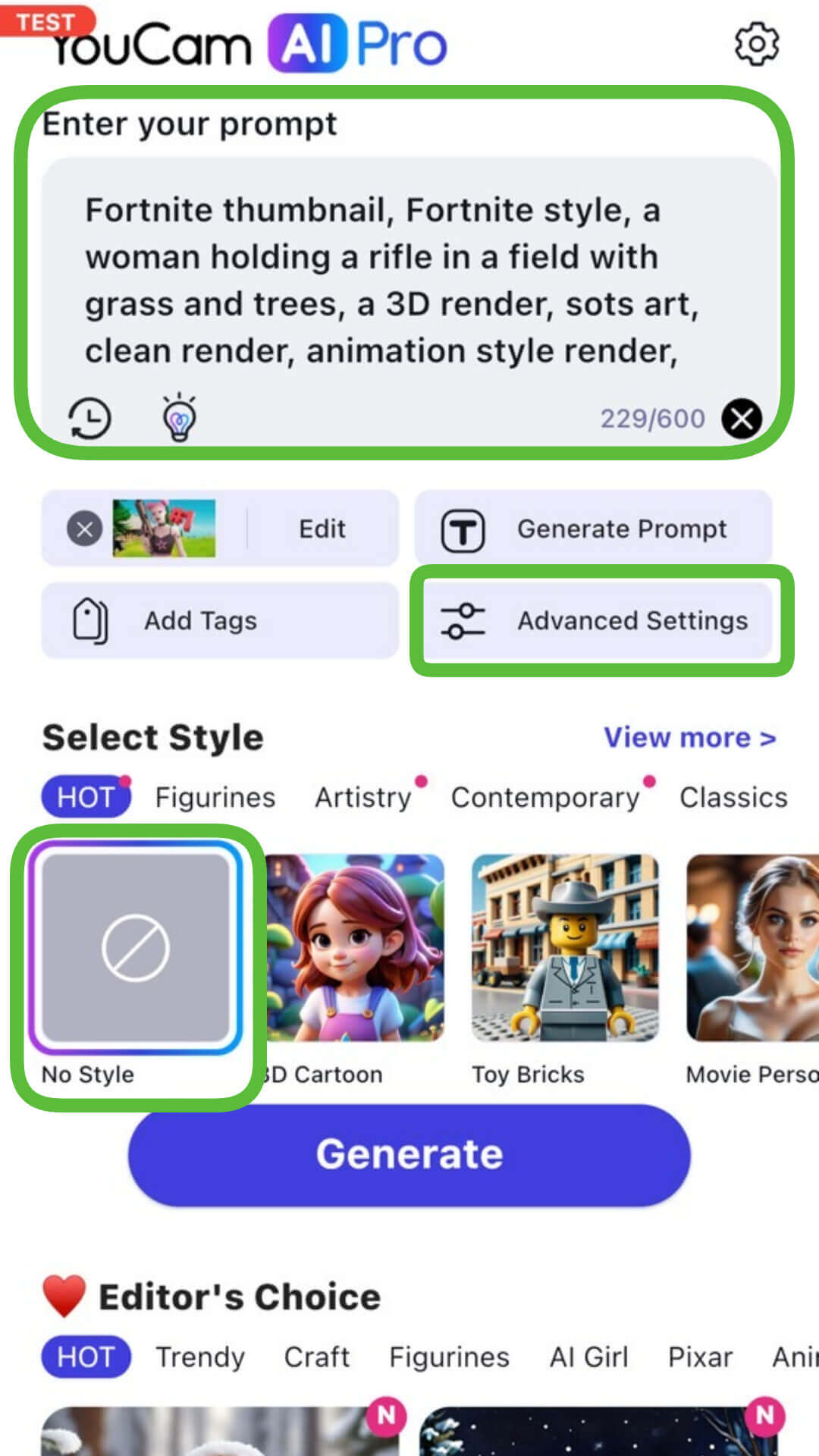Switch to AI Girl in Editor's Choice
The width and height of the screenshot is (819, 1456).
(x=588, y=1357)
